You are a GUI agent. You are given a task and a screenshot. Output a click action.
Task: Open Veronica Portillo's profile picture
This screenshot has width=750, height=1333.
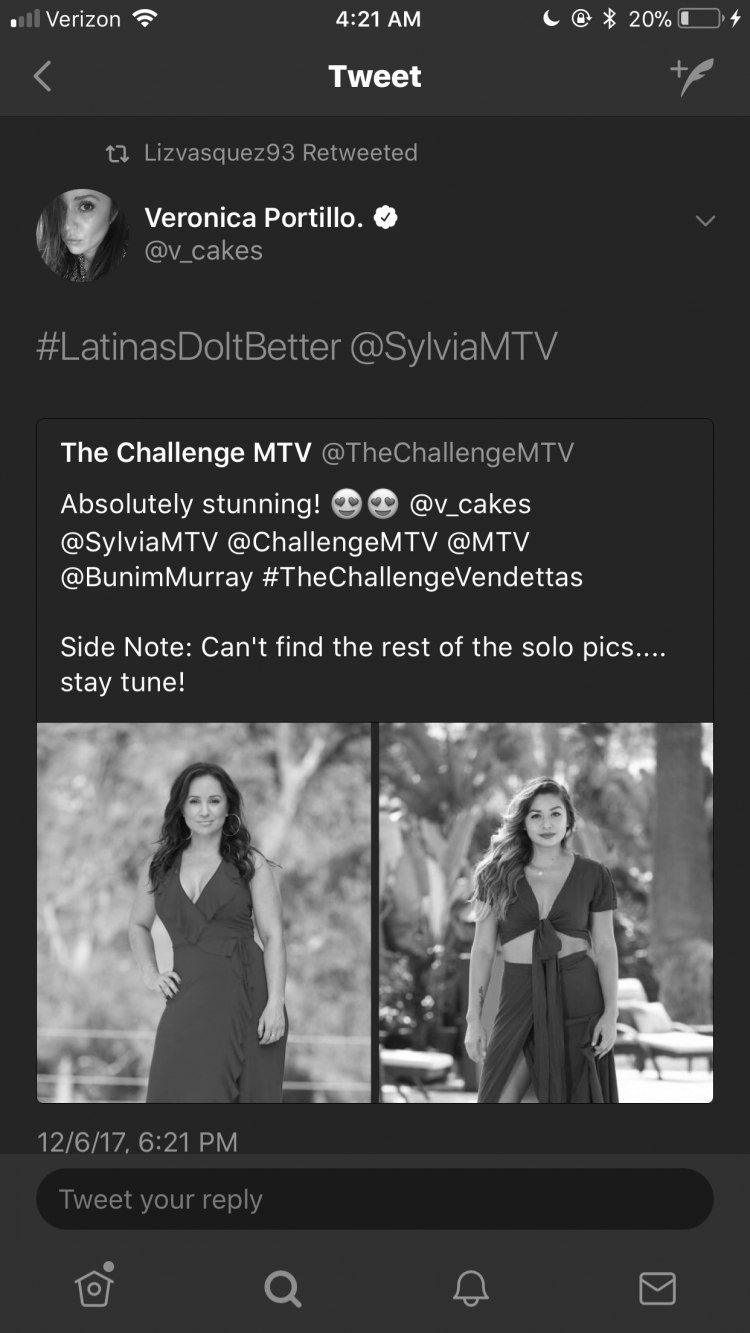tap(82, 235)
